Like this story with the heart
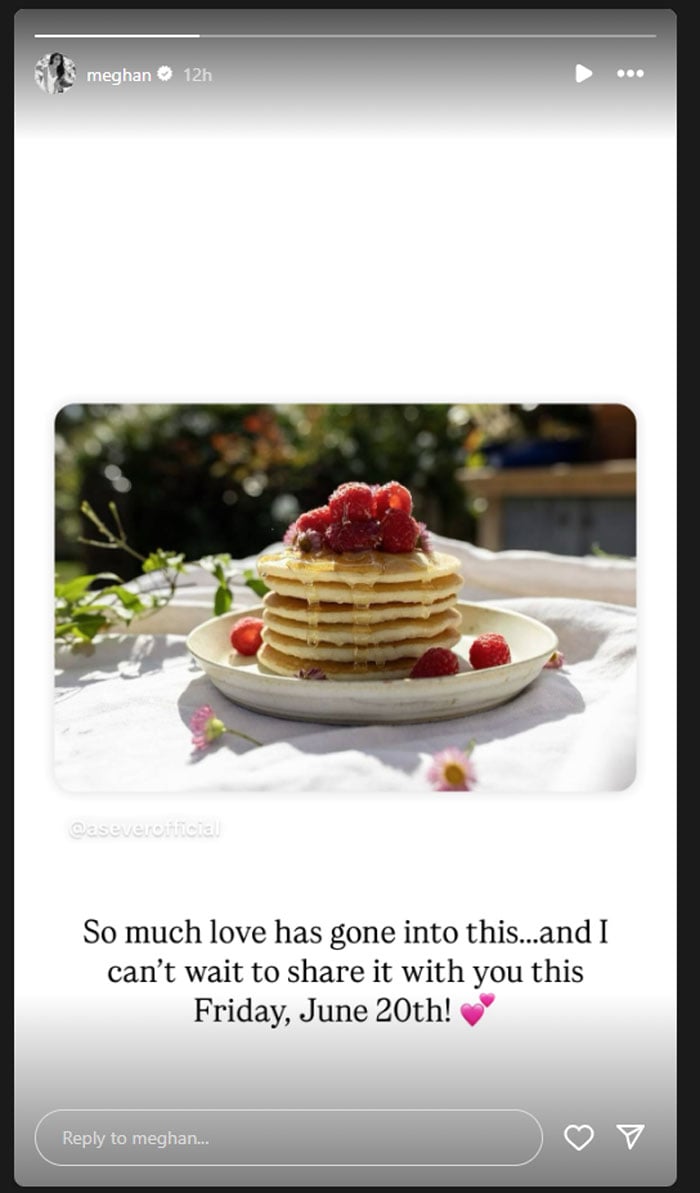700x1193 pixels. coord(579,1137)
